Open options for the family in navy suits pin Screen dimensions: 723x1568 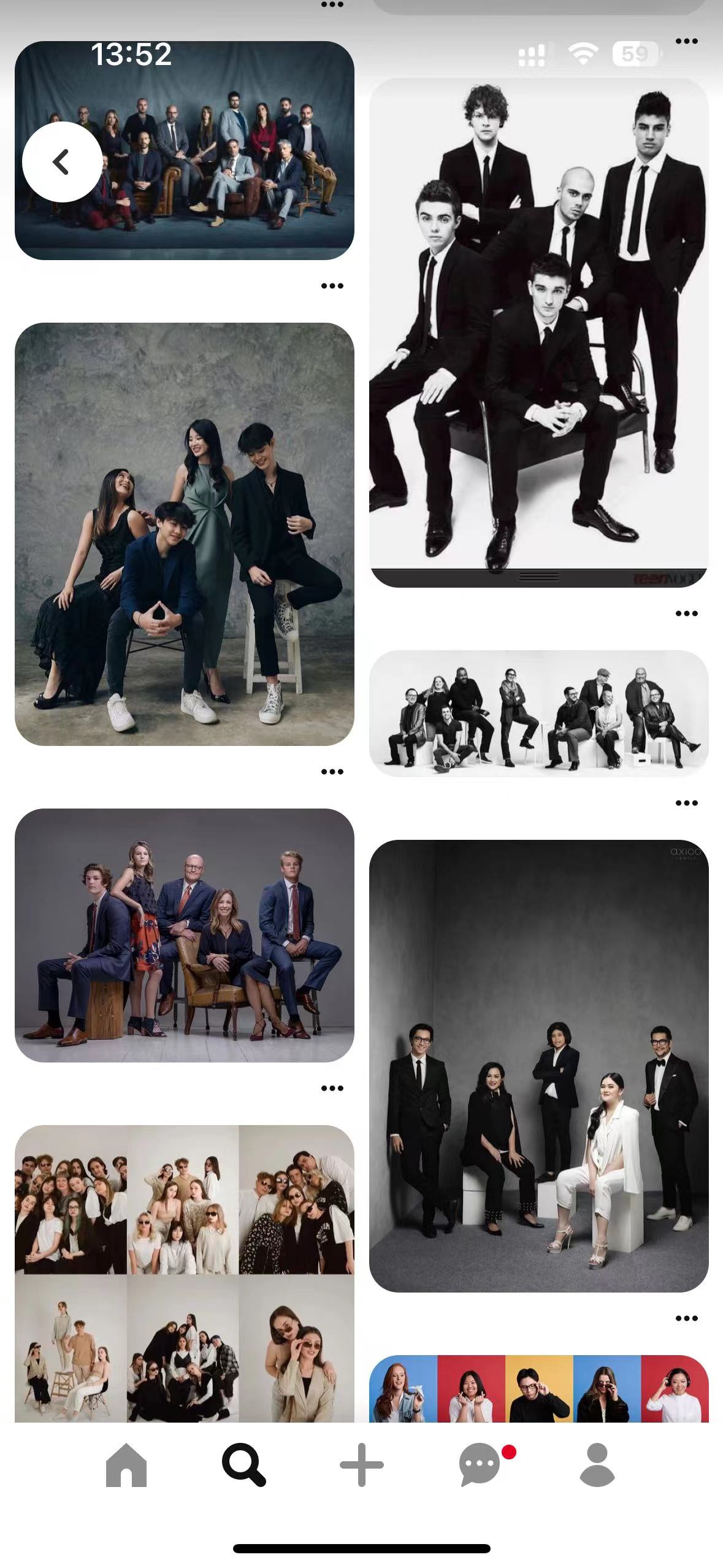(332, 1088)
